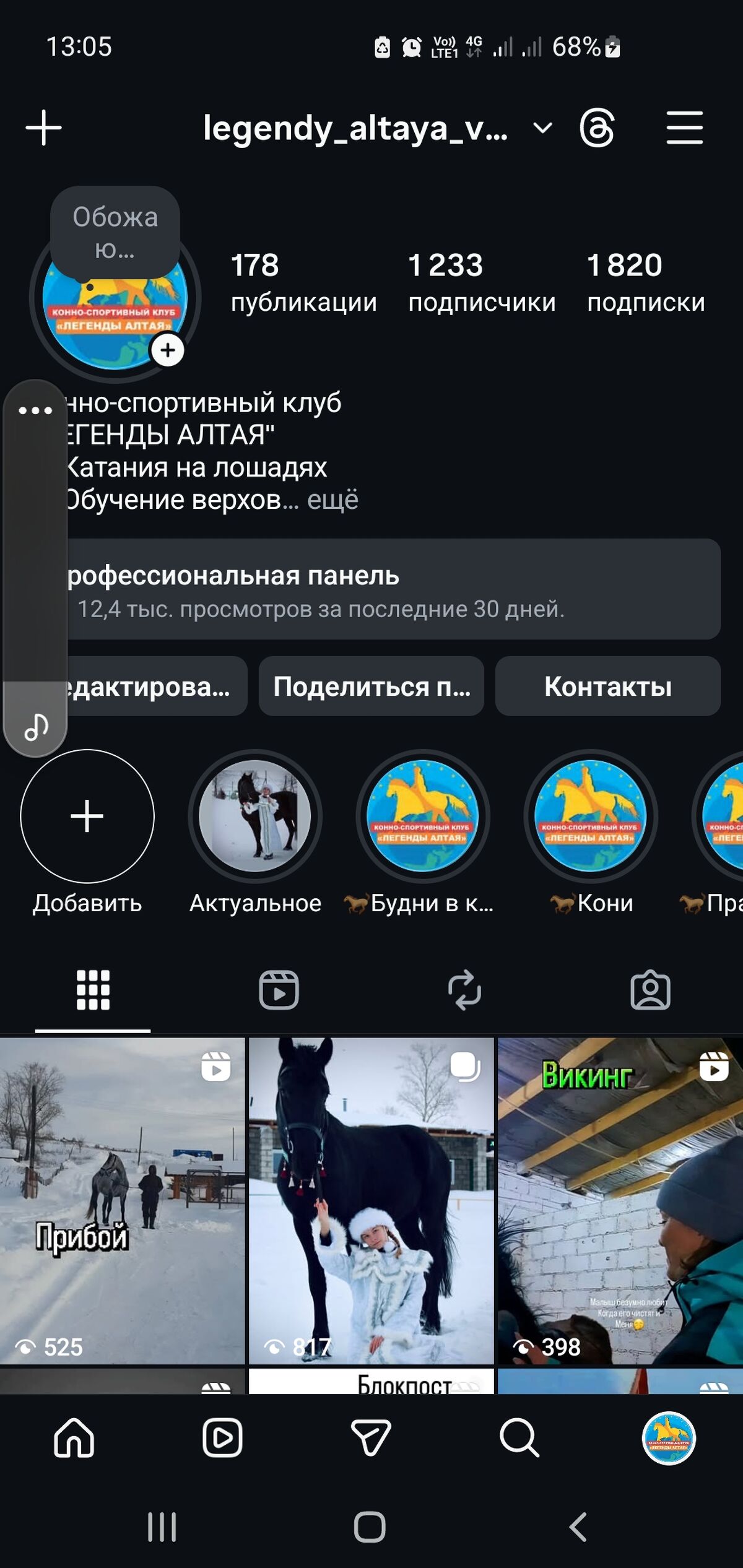Open the Кони story highlight
The height and width of the screenshot is (1568, 743).
[x=590, y=816]
